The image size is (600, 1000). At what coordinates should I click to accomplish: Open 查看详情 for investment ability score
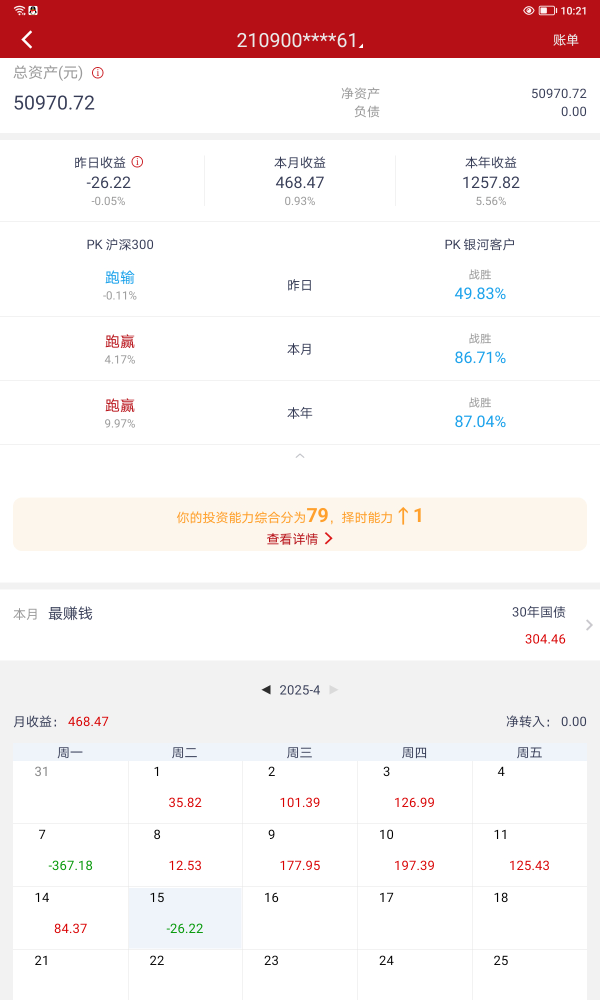299,539
